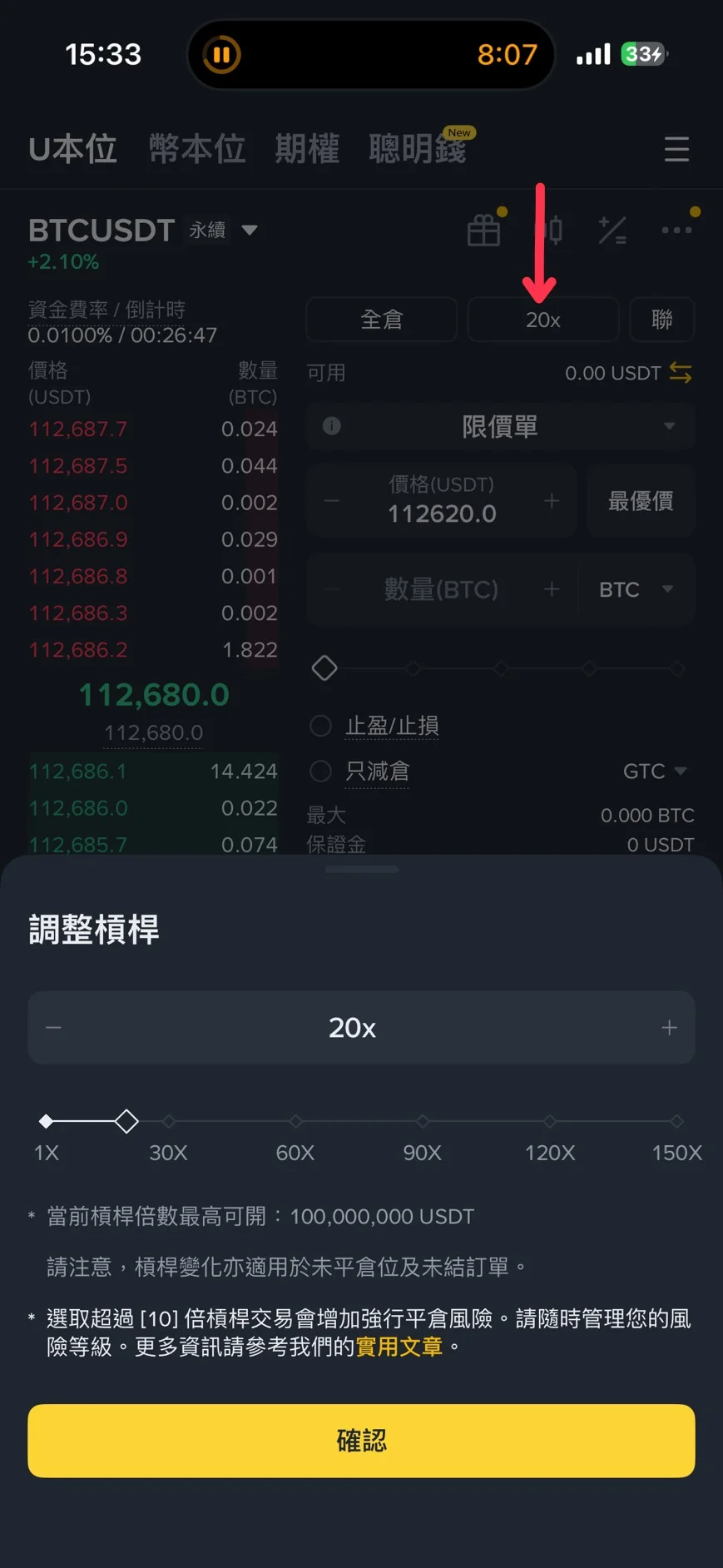The height and width of the screenshot is (1568, 723).
Task: Set leverage slider to 120X
Action: tap(550, 1122)
